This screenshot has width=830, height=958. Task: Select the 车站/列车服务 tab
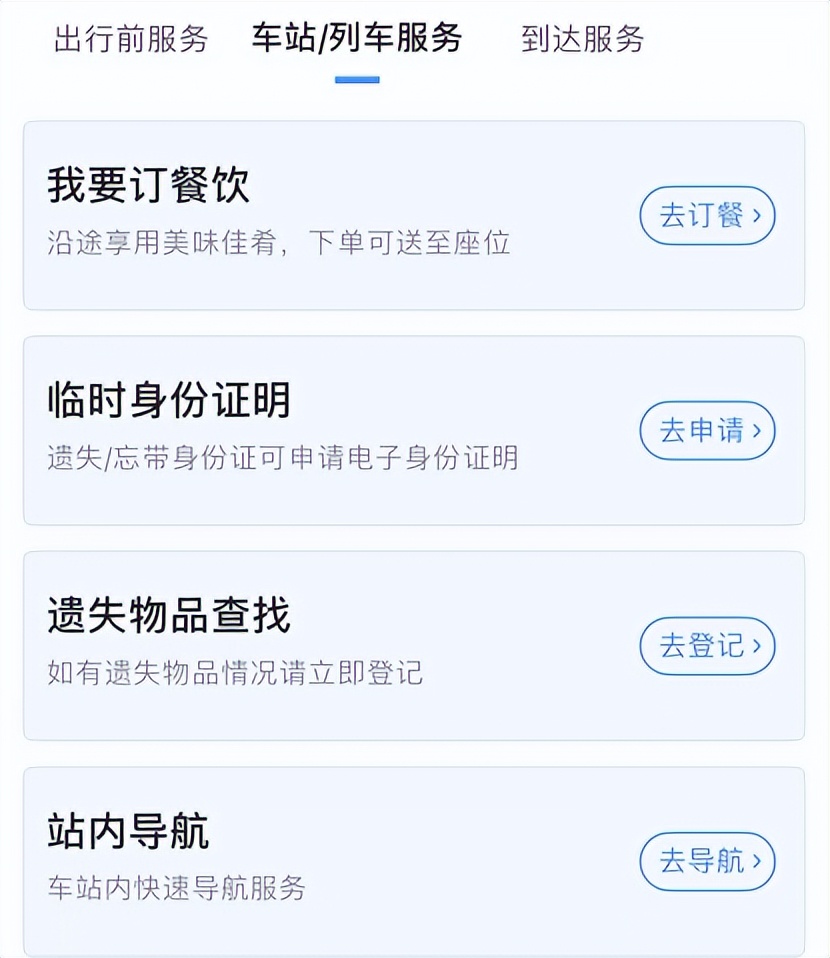tap(360, 40)
